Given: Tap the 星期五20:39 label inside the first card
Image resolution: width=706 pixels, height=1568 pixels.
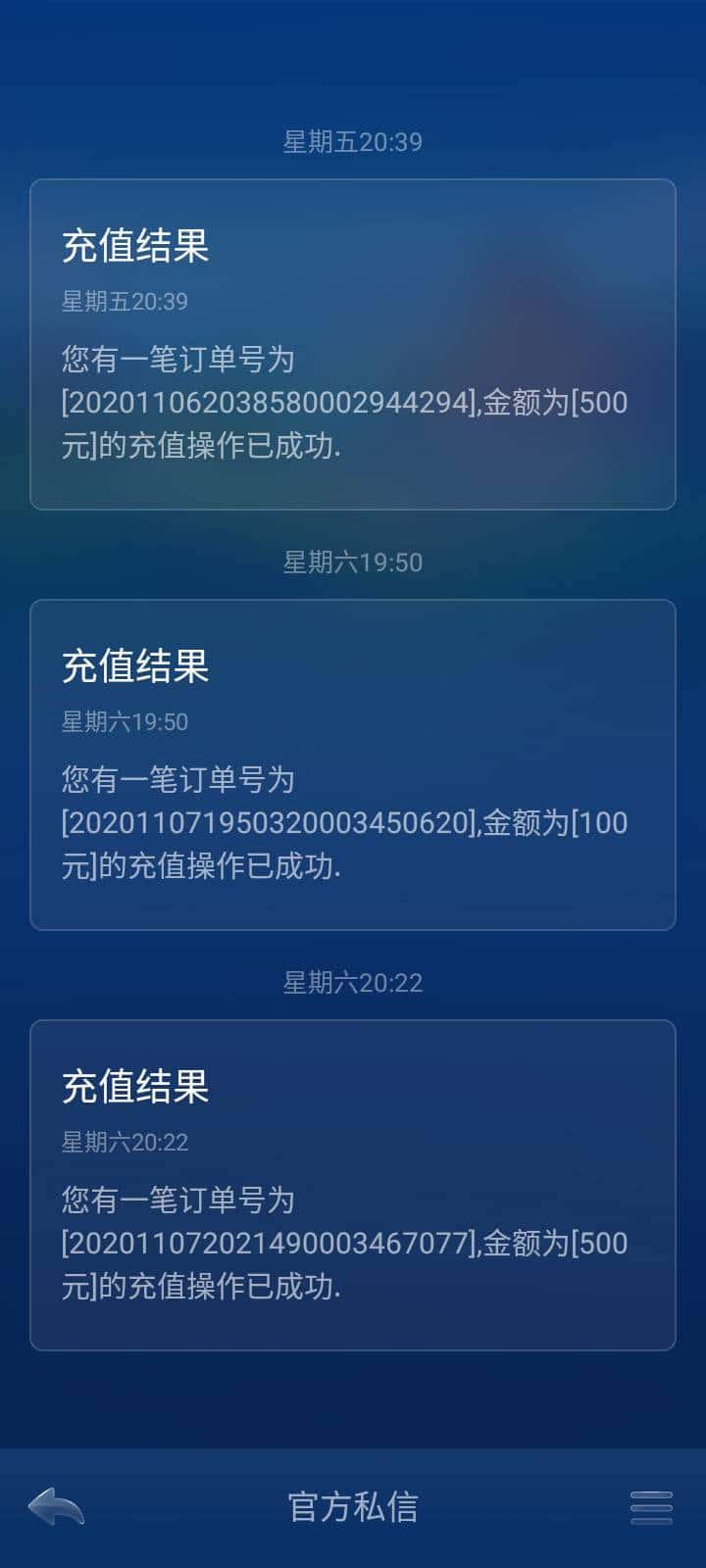Looking at the screenshot, I should (x=125, y=301).
